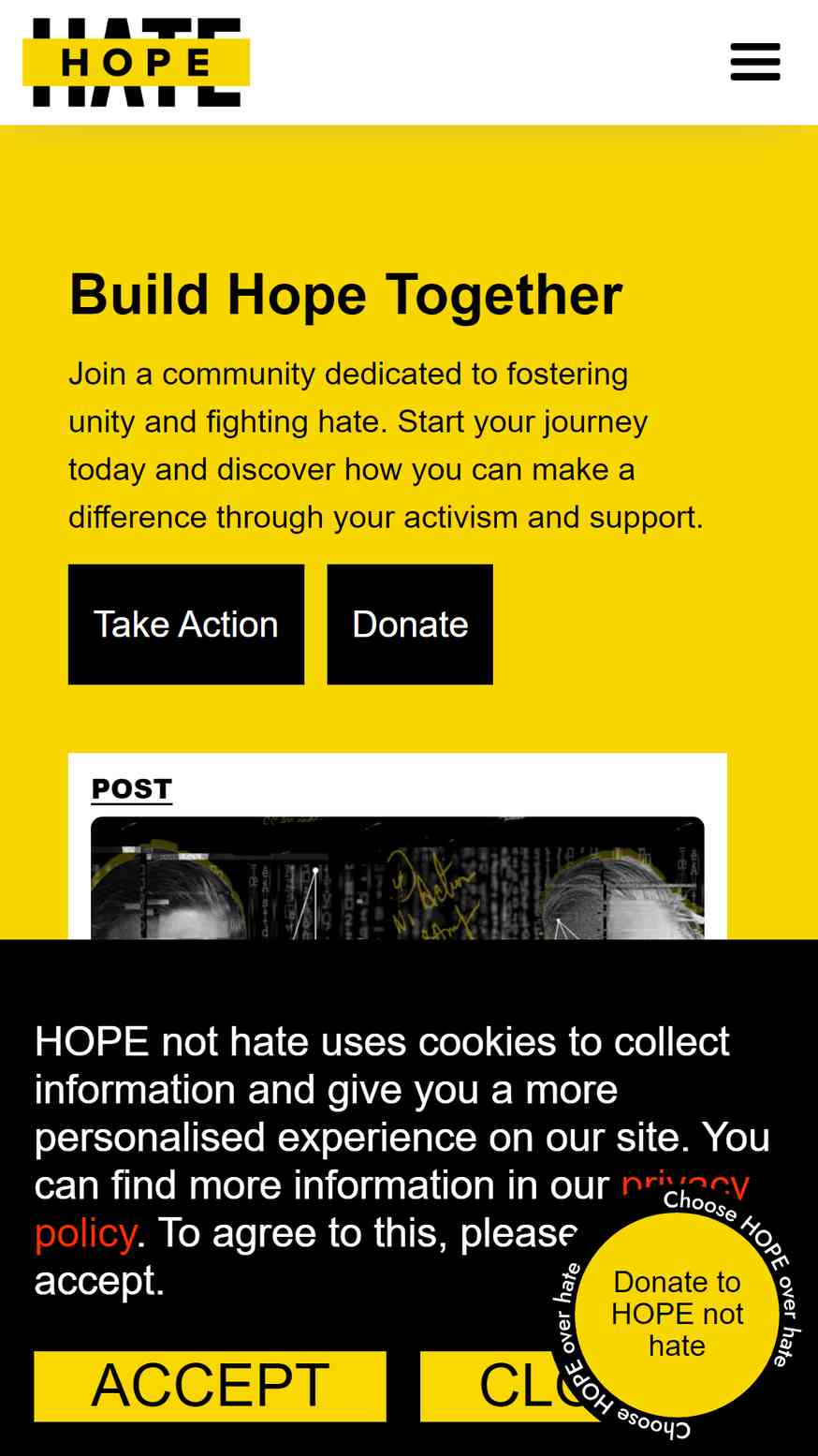Open the POST article image card
Viewport: 818px width, 1456px height.
pos(398,878)
